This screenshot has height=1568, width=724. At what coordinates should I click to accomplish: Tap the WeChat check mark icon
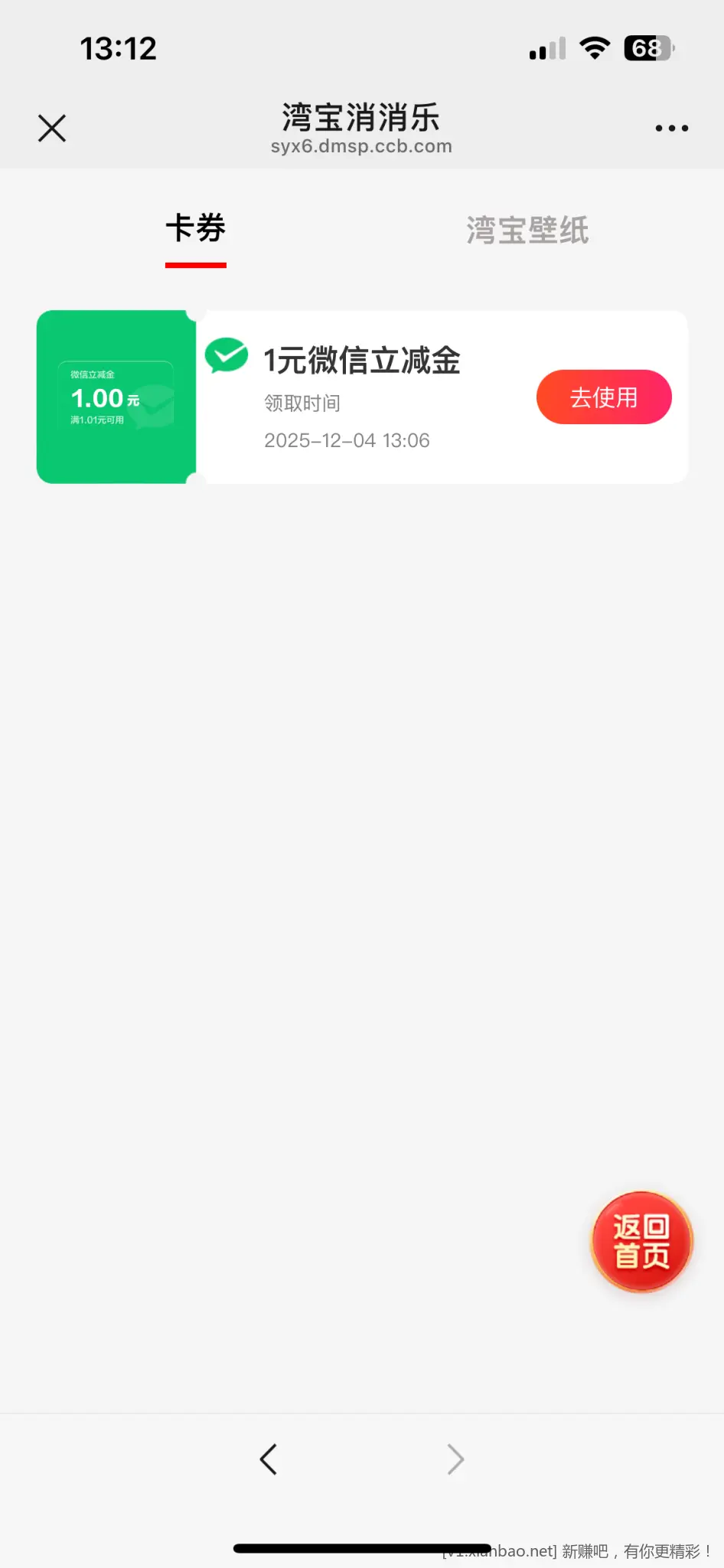coord(227,354)
